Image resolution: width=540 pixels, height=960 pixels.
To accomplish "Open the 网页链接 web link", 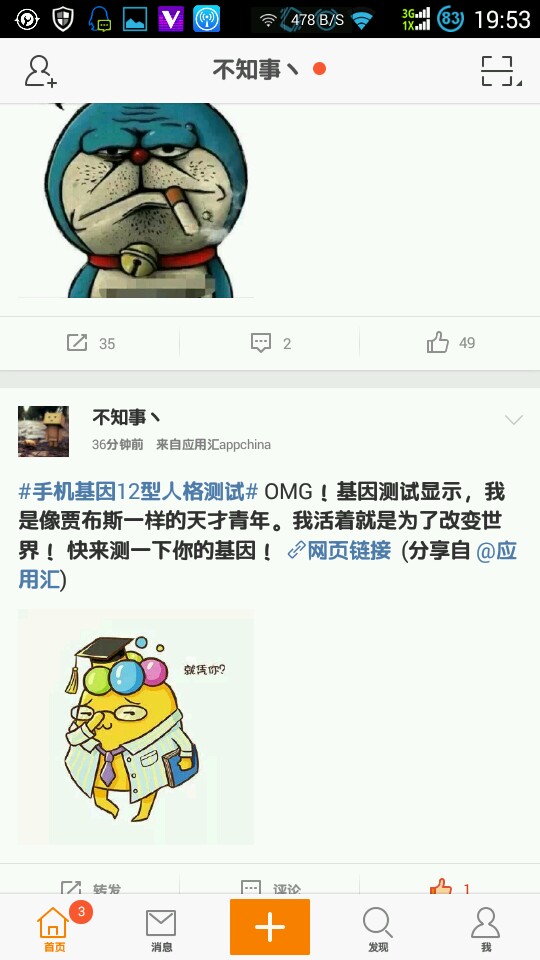I will (339, 550).
